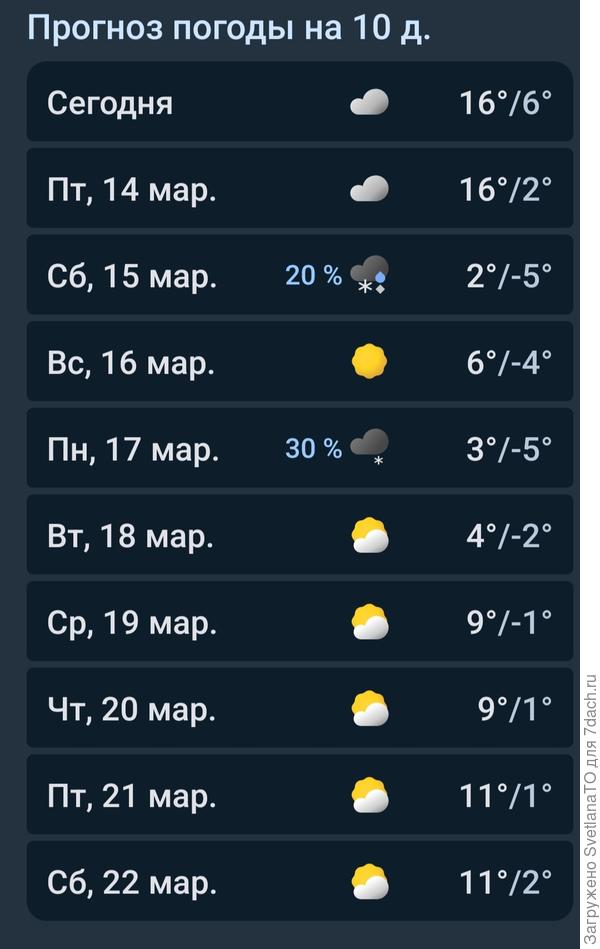The height and width of the screenshot is (949, 600).
Task: Open forecast for Tuesday, 18 March
Action: pyautogui.click(x=299, y=535)
